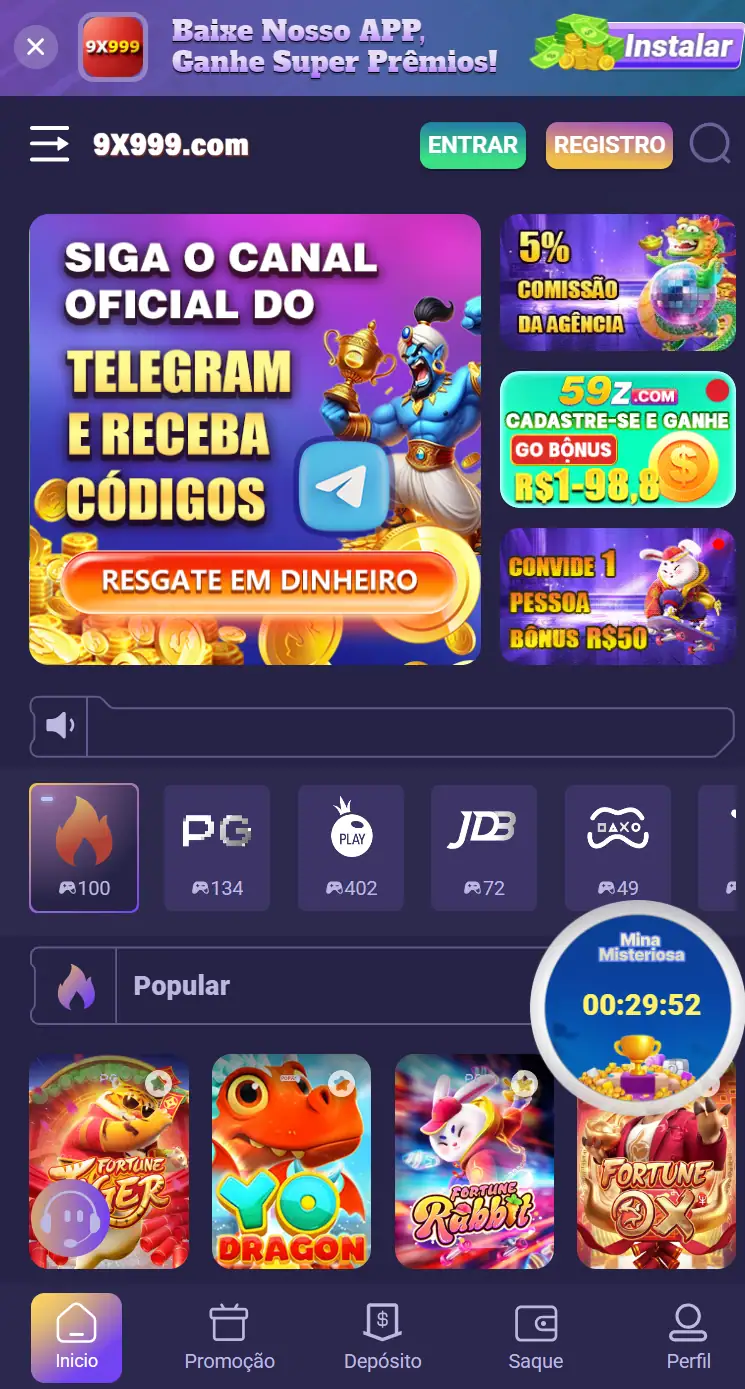
Task: Open the Convide 1 Pessoa promo
Action: pos(617,596)
